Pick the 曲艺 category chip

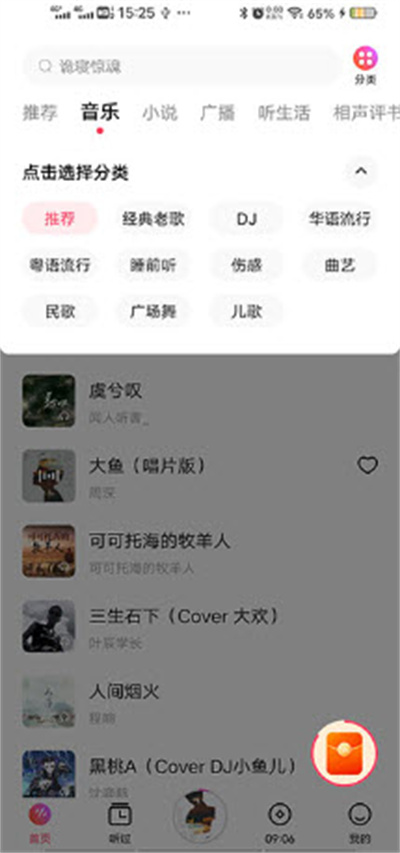point(340,265)
